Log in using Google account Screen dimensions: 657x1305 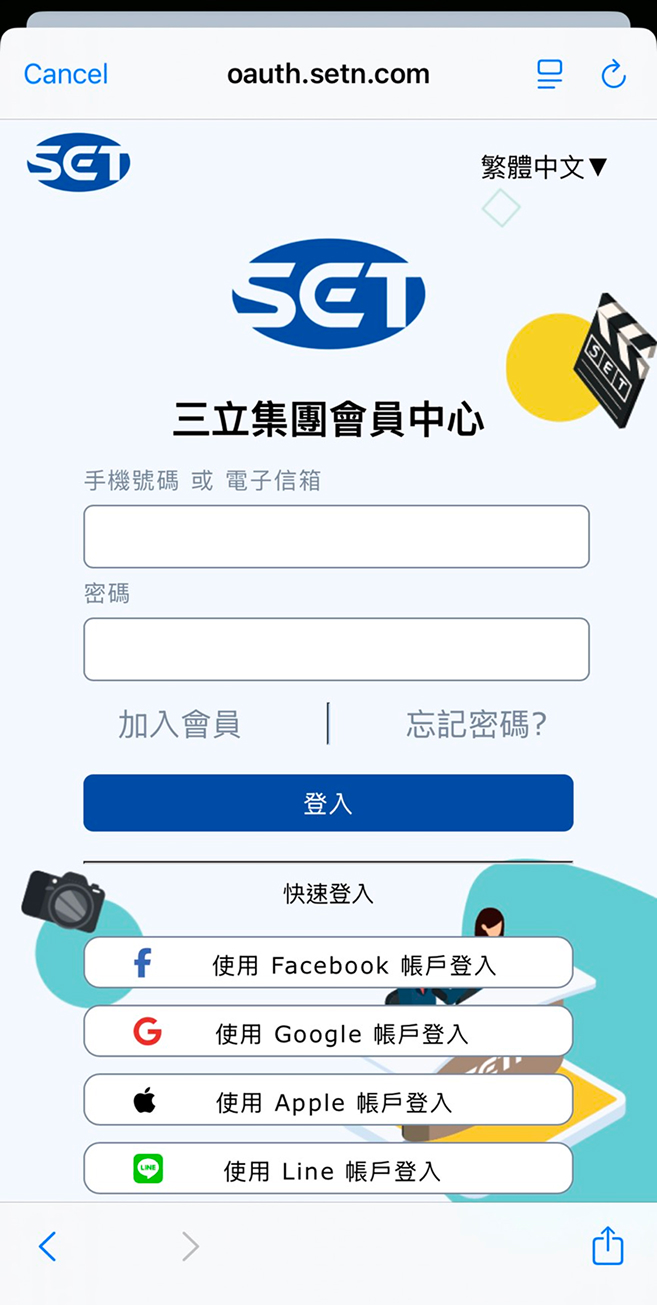[328, 1031]
